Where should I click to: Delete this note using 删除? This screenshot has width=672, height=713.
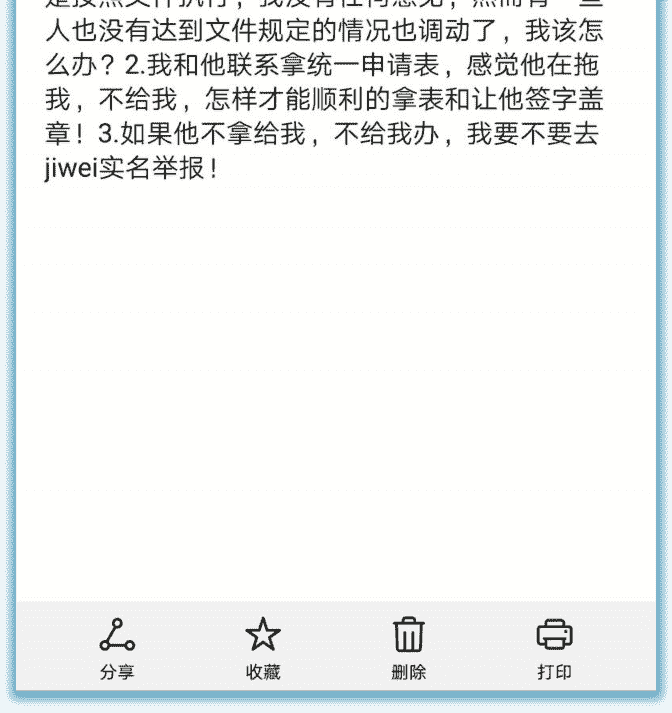408,646
